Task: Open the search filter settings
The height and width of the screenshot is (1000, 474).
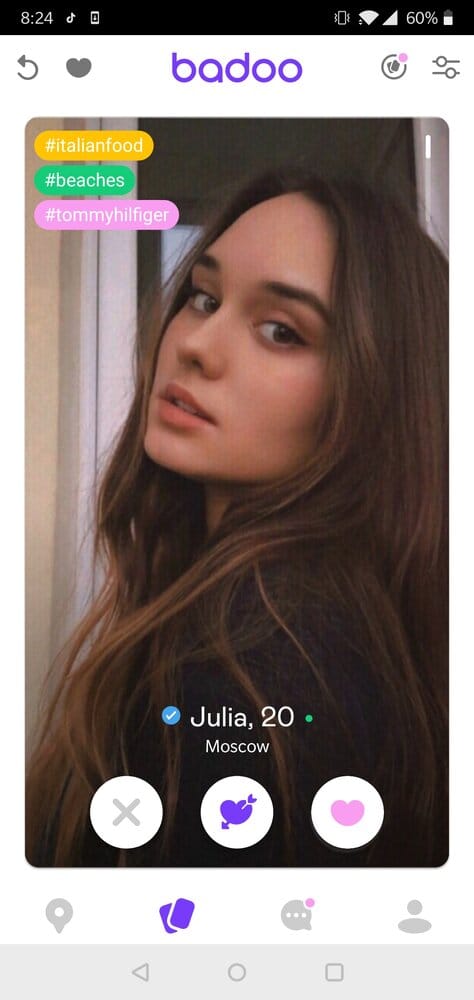Action: 446,67
